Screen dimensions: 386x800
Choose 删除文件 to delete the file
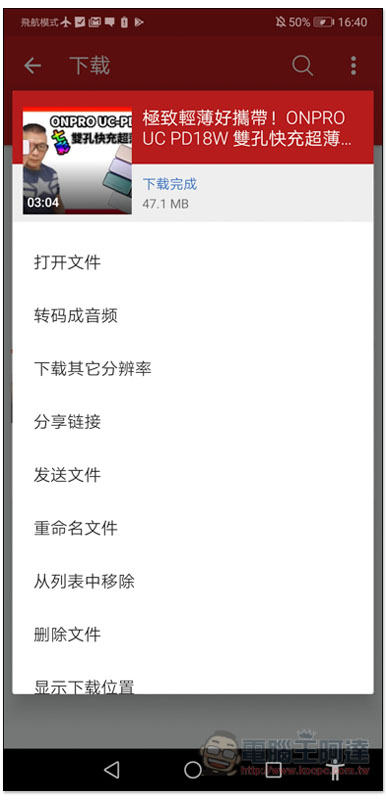click(x=193, y=634)
